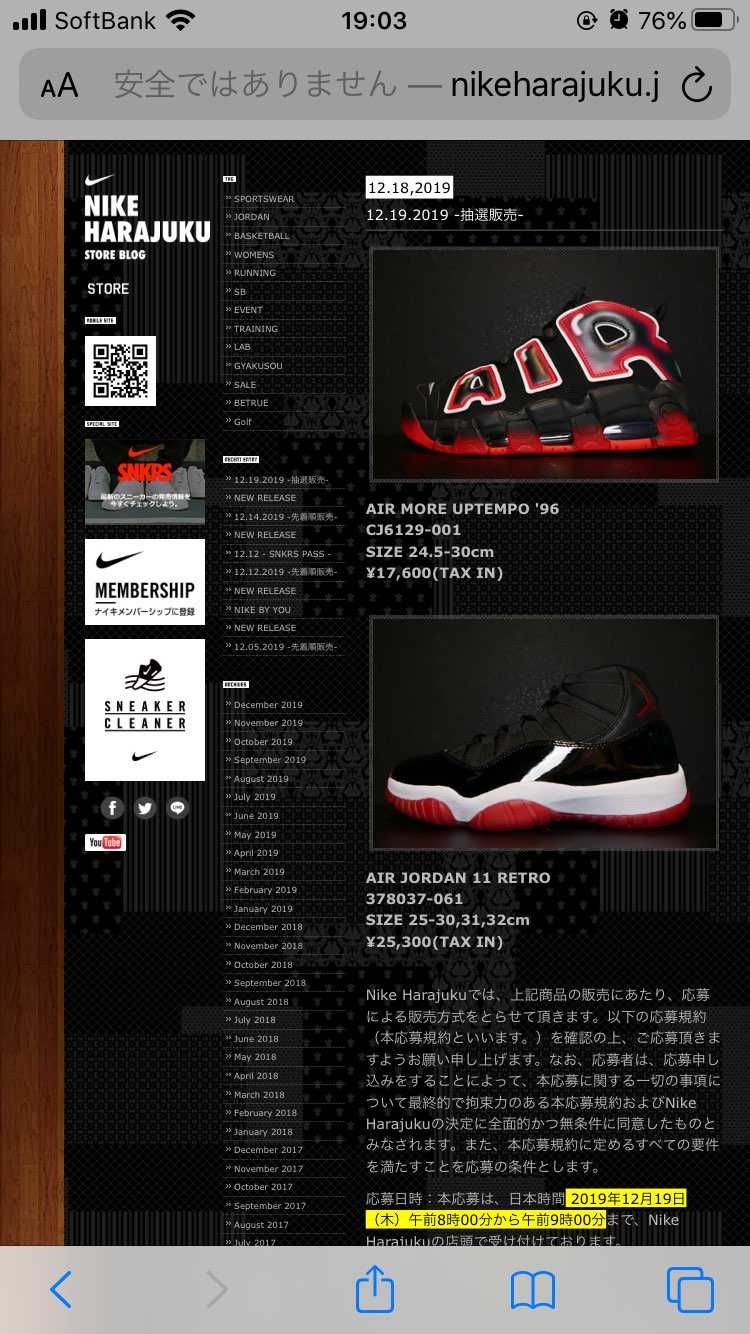
Task: Go back to the previous page
Action: (60, 1290)
